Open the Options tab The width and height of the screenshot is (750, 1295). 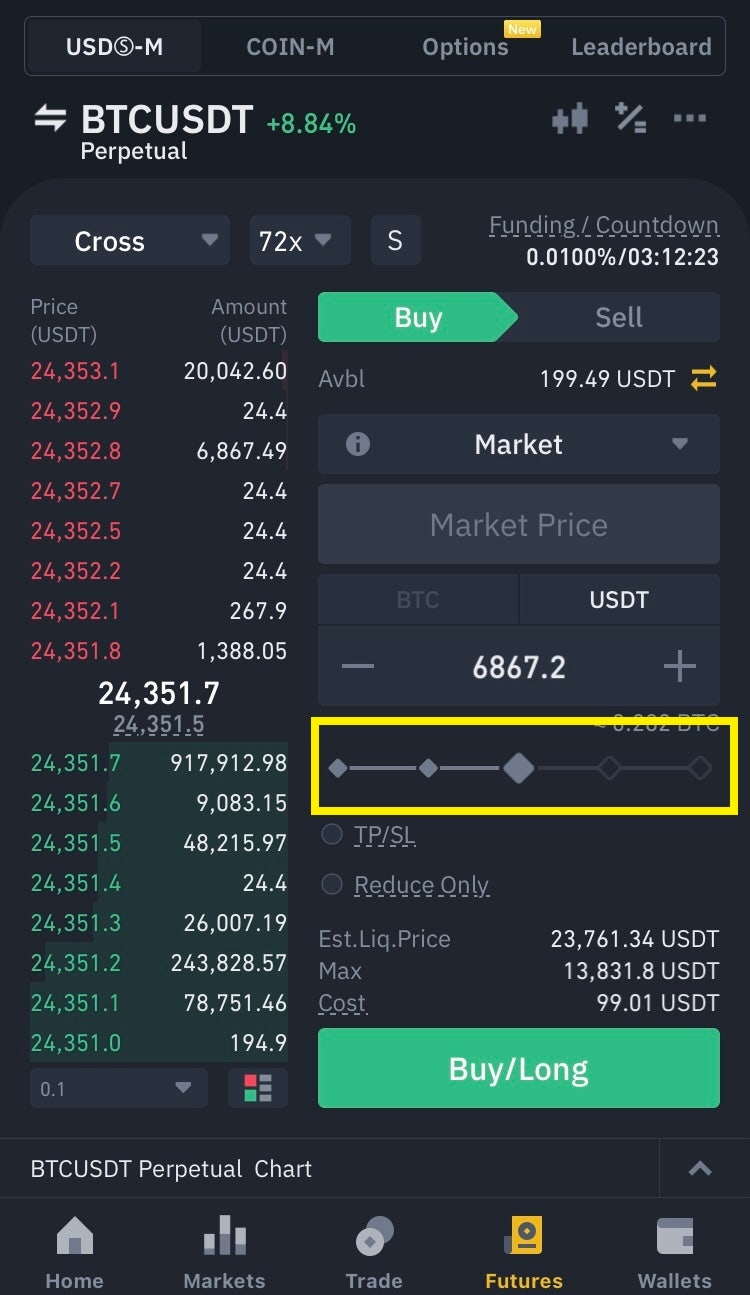465,46
